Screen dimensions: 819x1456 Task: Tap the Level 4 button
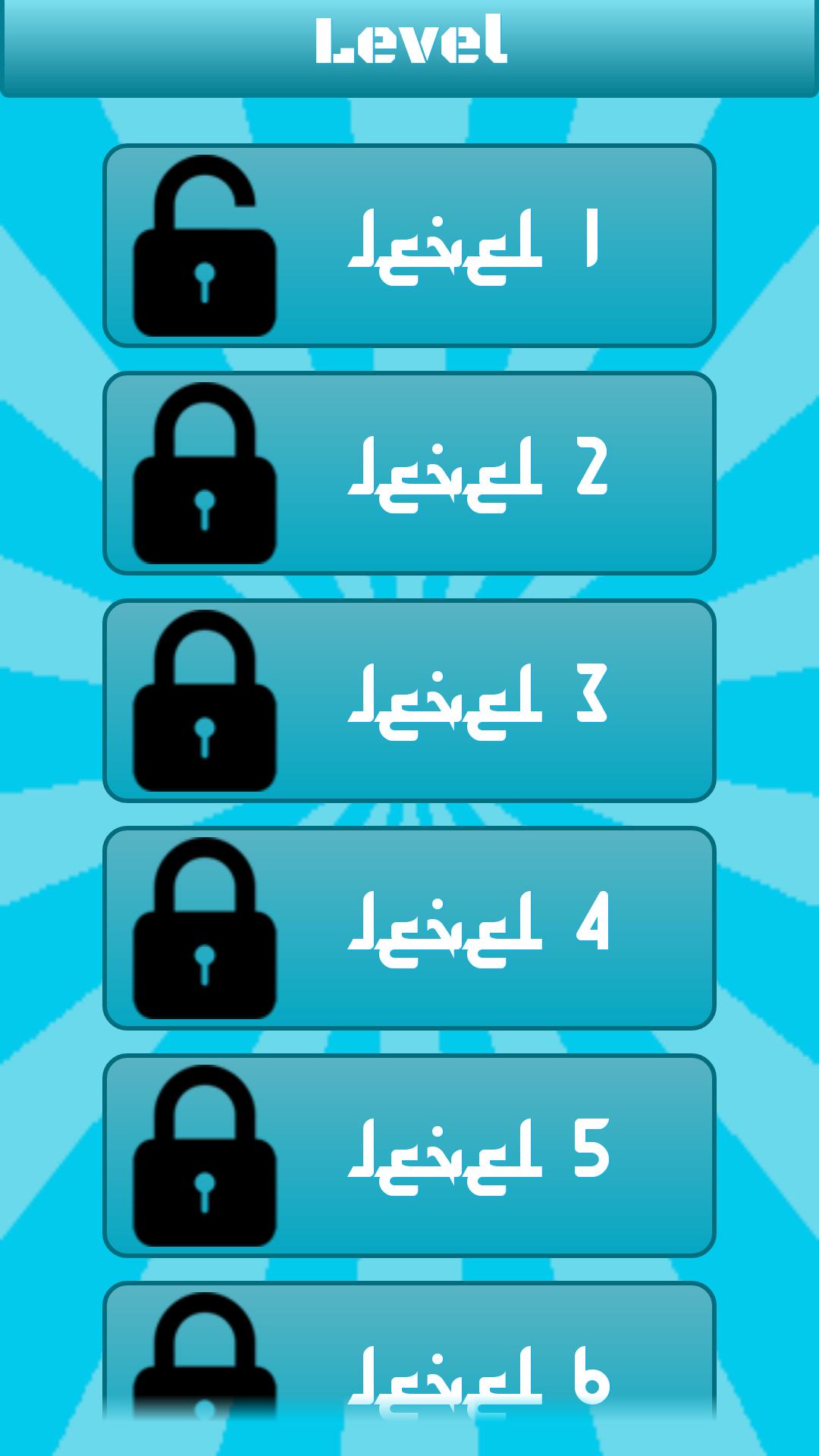point(409,928)
